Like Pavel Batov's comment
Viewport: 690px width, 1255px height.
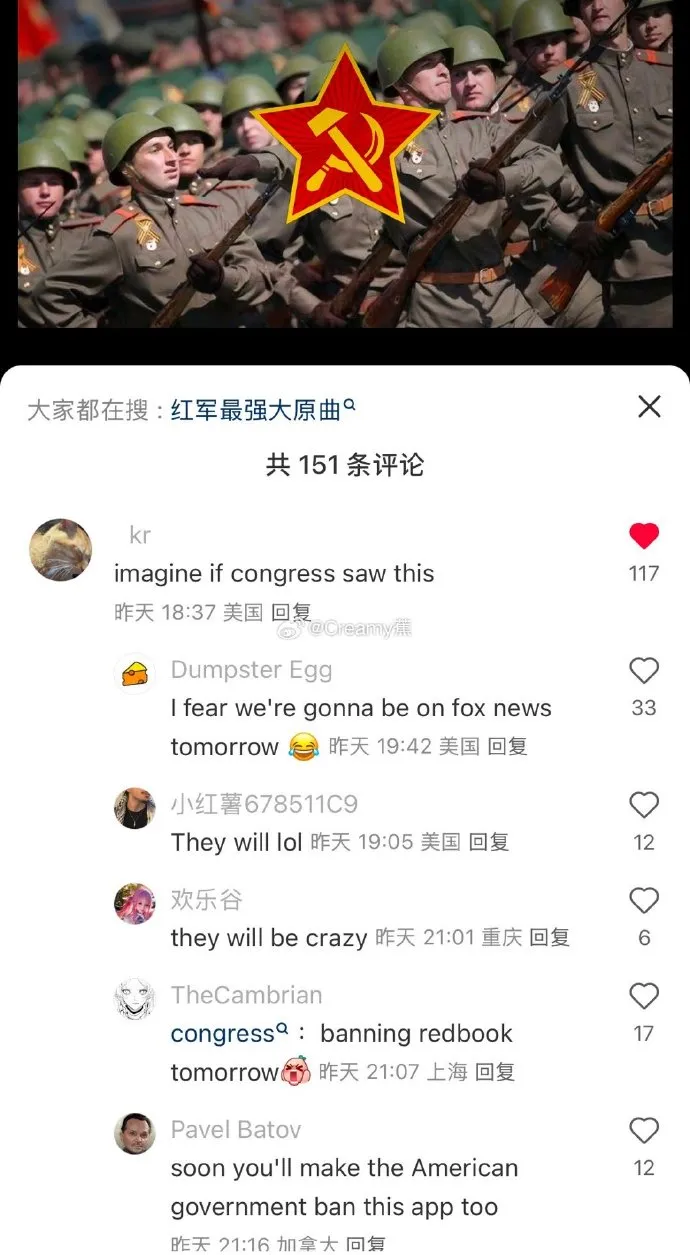(x=644, y=1131)
